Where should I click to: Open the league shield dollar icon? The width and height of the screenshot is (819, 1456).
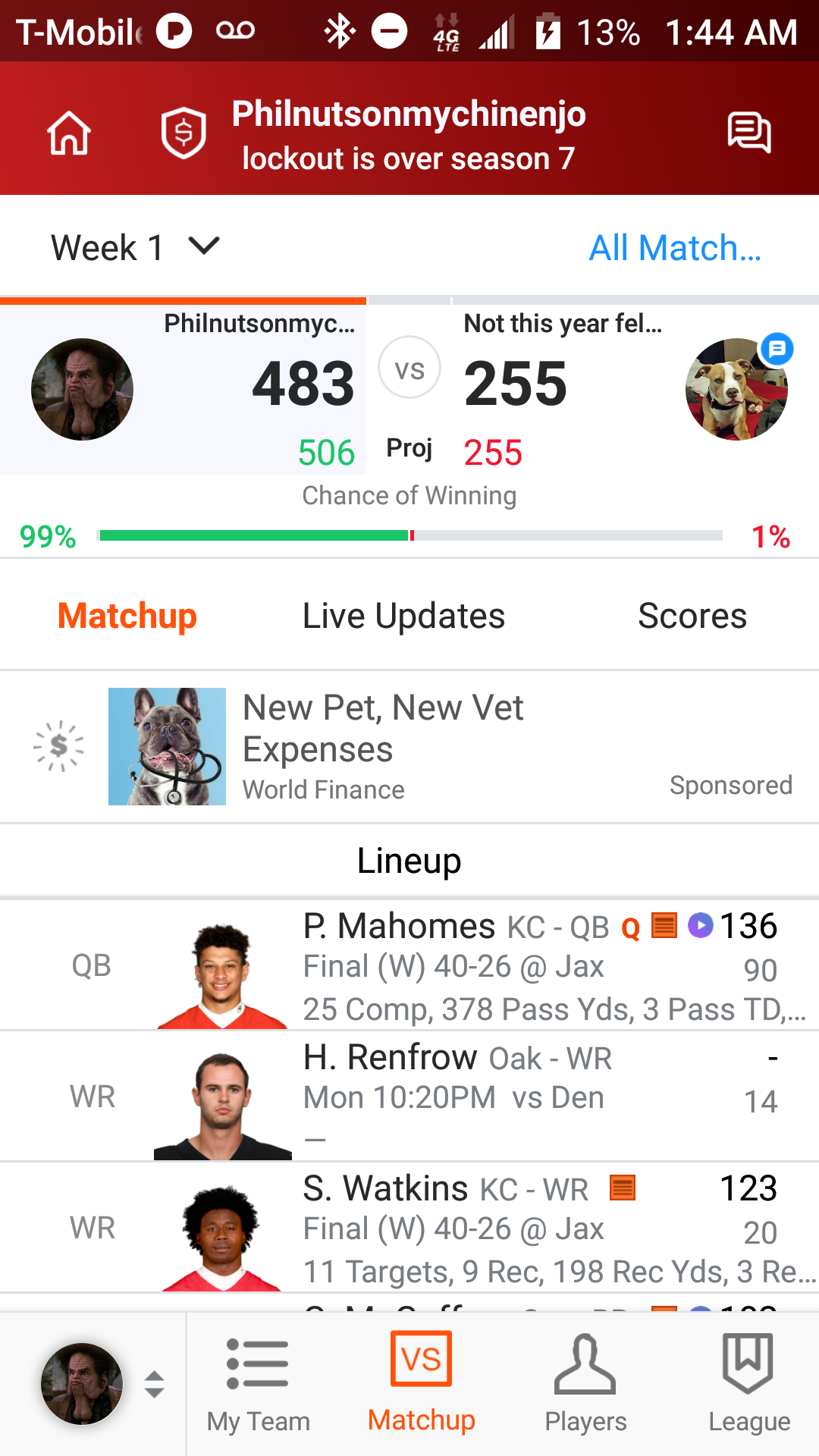(184, 133)
